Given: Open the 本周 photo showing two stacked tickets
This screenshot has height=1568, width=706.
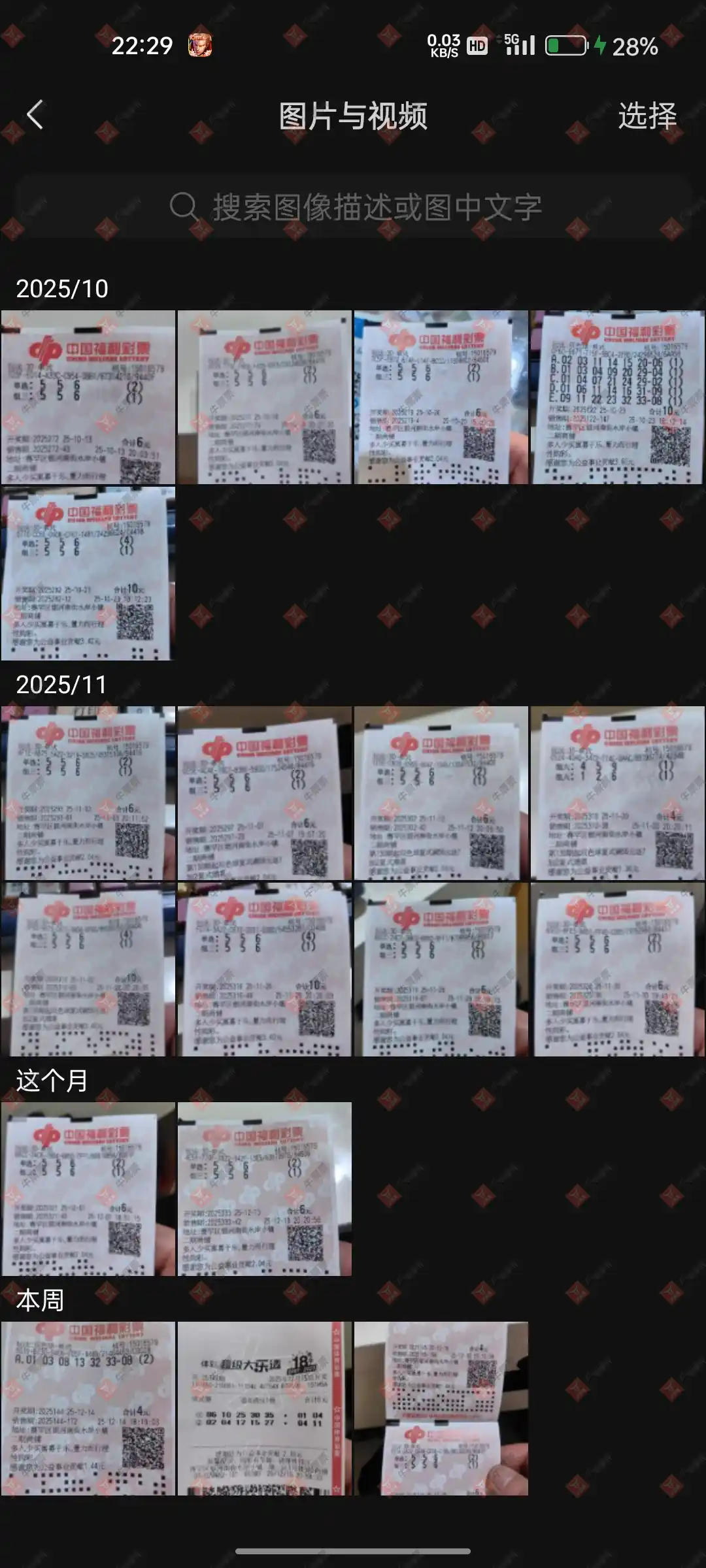Looking at the screenshot, I should [x=441, y=1408].
